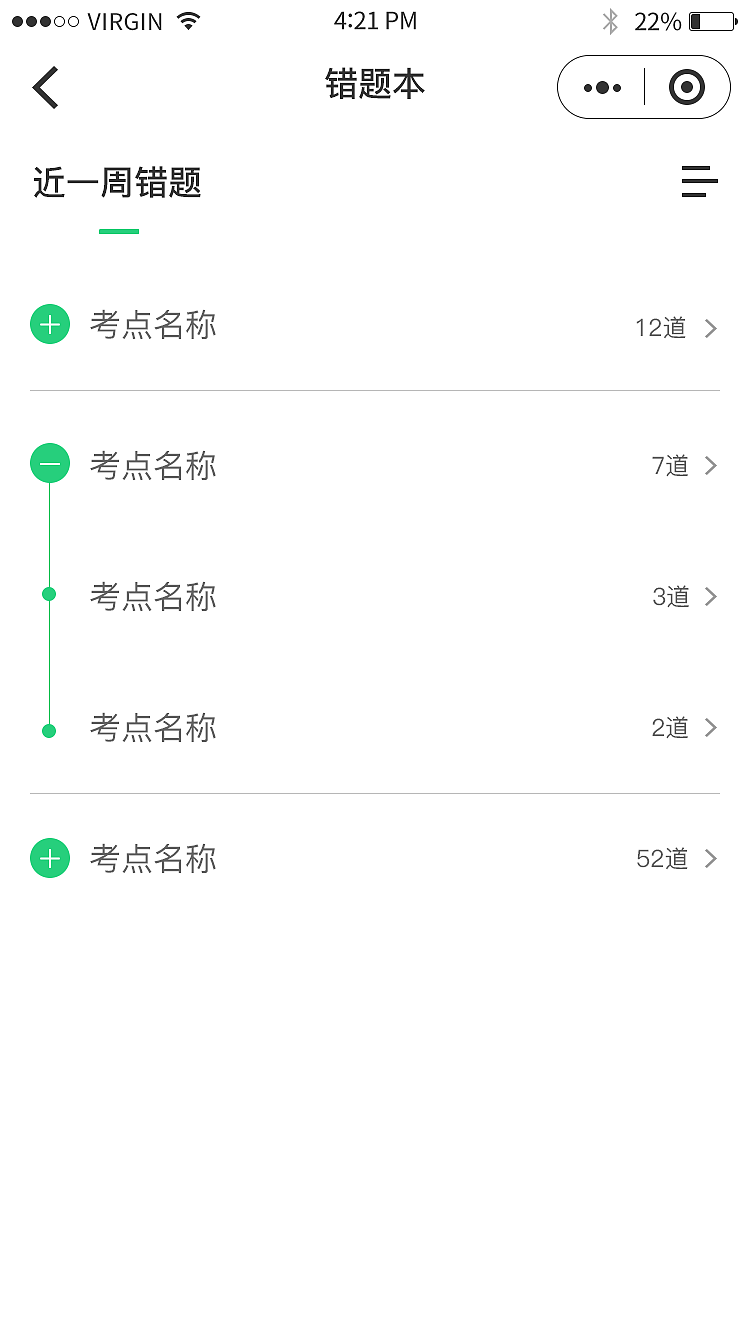Screen dimensions: 750x1334
Task: Open the chevron next to 12道
Action: tap(711, 328)
